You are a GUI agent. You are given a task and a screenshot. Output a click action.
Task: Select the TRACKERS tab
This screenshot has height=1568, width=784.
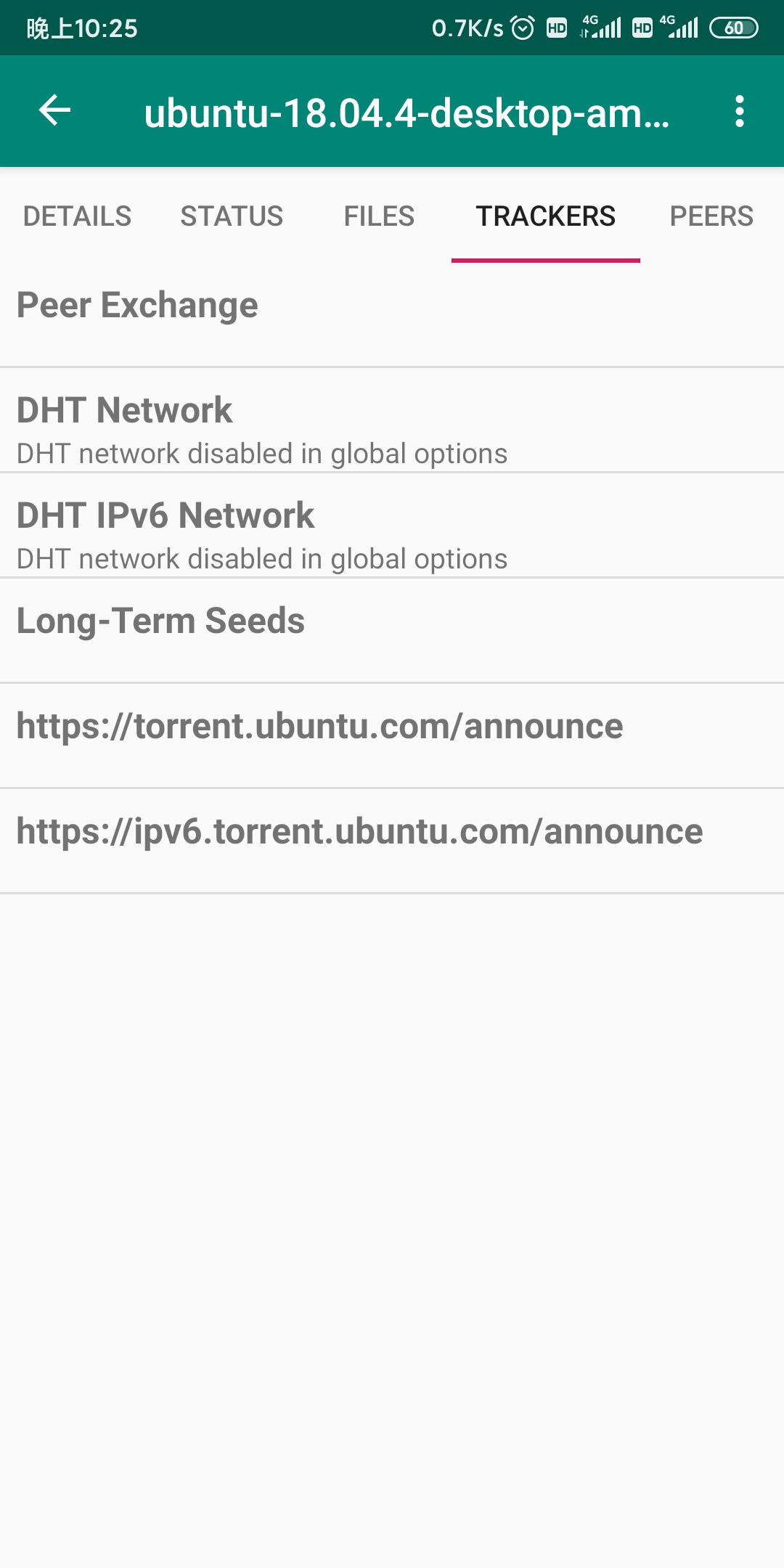coord(545,216)
